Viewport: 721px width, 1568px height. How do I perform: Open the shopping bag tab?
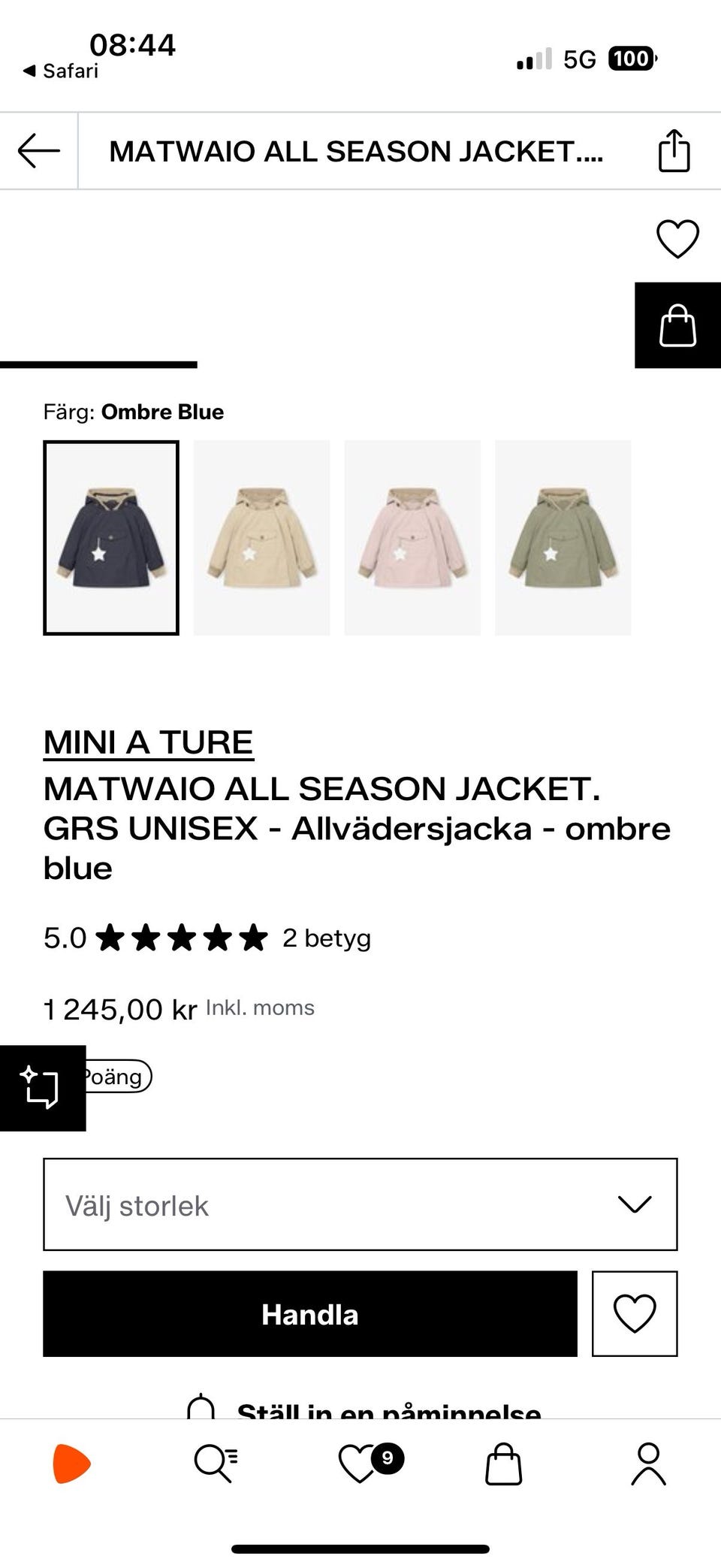tap(503, 1464)
